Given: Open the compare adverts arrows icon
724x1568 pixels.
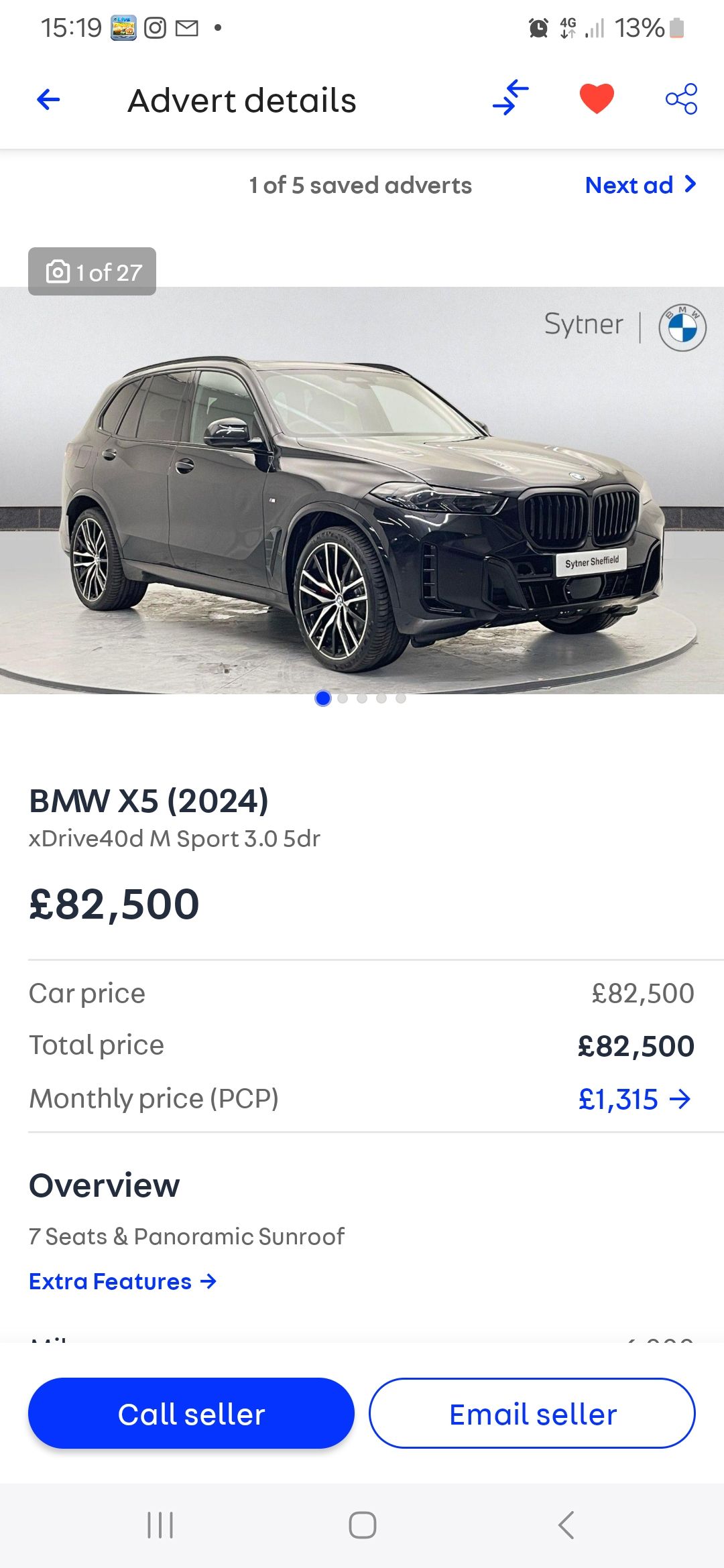Looking at the screenshot, I should [x=511, y=99].
